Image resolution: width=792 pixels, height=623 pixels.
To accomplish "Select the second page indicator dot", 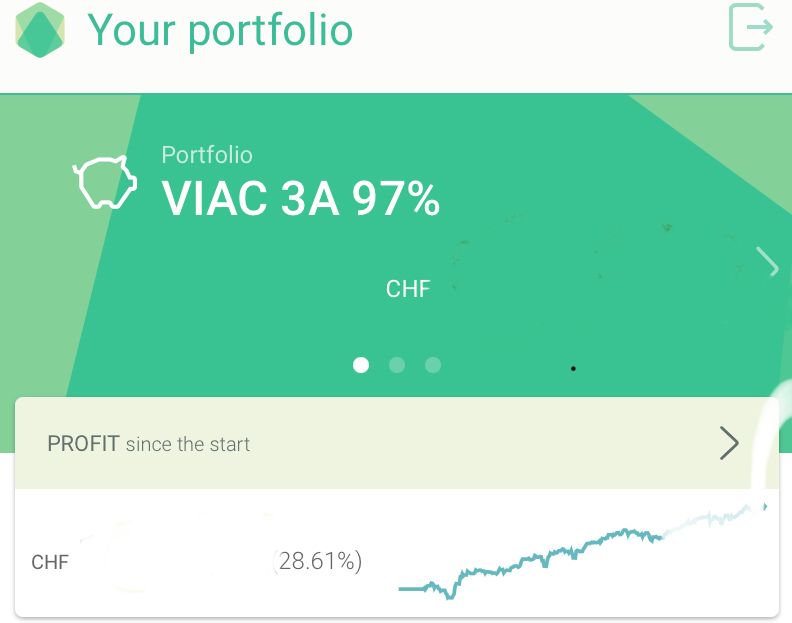I will [x=397, y=365].
